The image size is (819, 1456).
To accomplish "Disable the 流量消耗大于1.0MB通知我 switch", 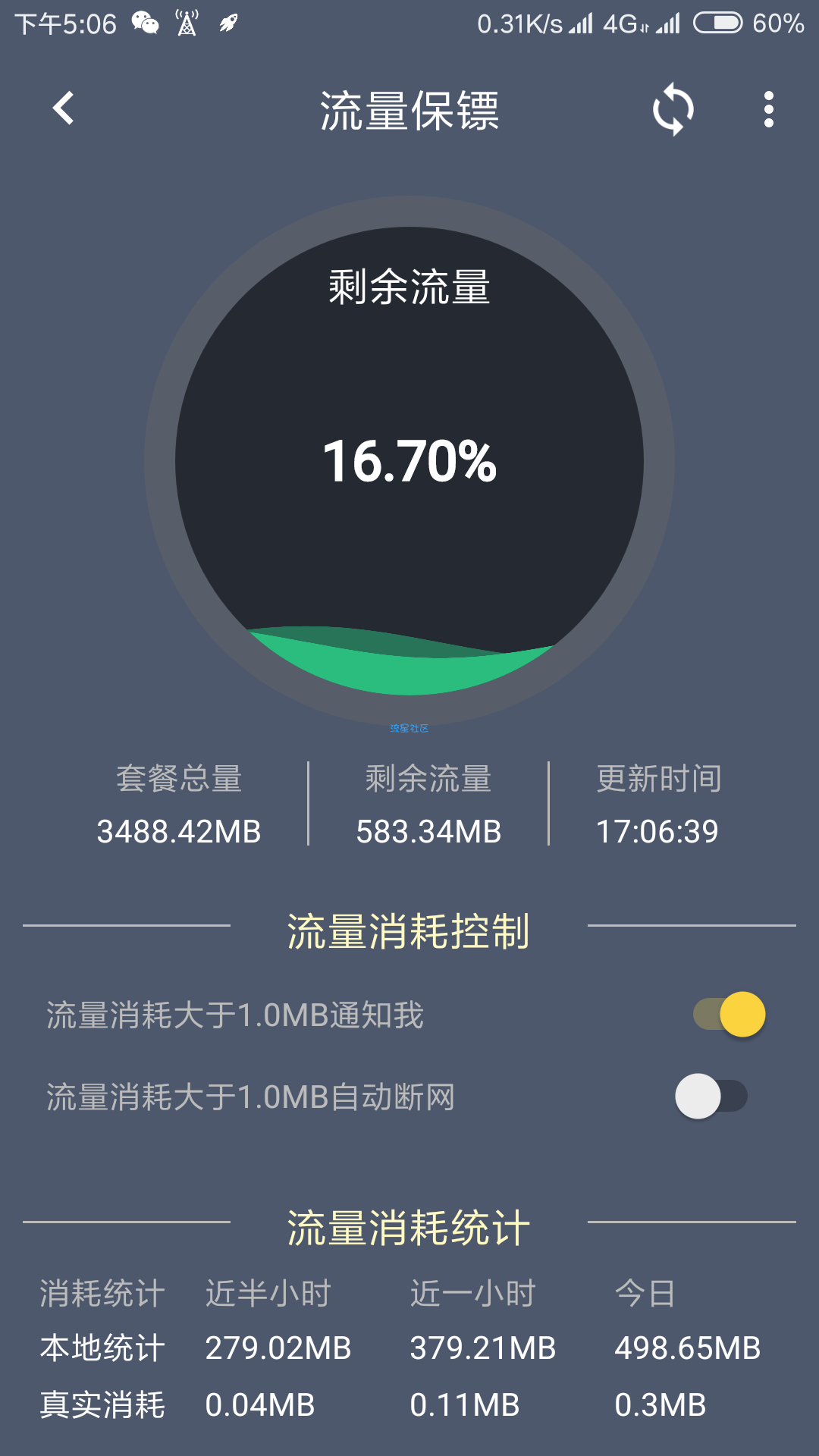I will pos(730,1015).
